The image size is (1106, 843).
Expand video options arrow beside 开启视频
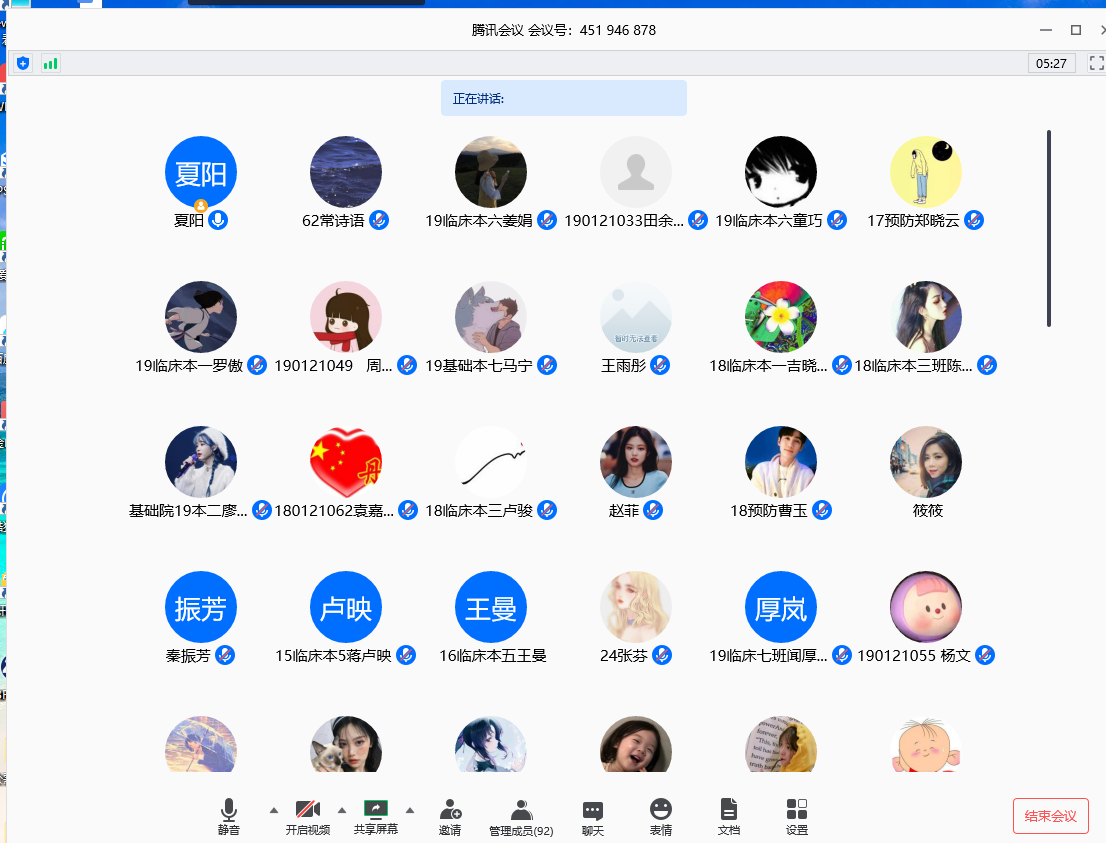pyautogui.click(x=342, y=809)
